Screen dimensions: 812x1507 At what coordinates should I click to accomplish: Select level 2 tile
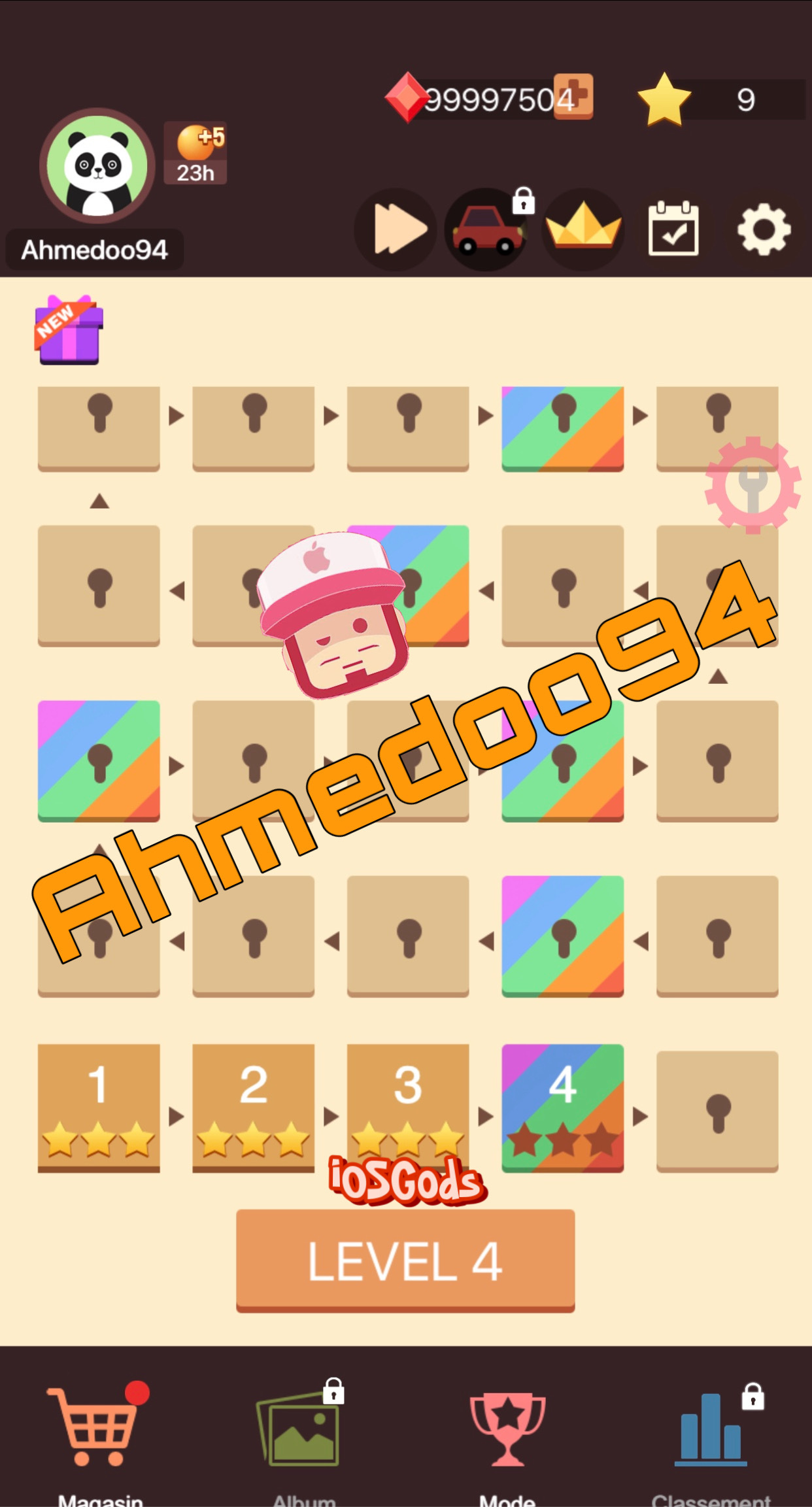point(253,1107)
